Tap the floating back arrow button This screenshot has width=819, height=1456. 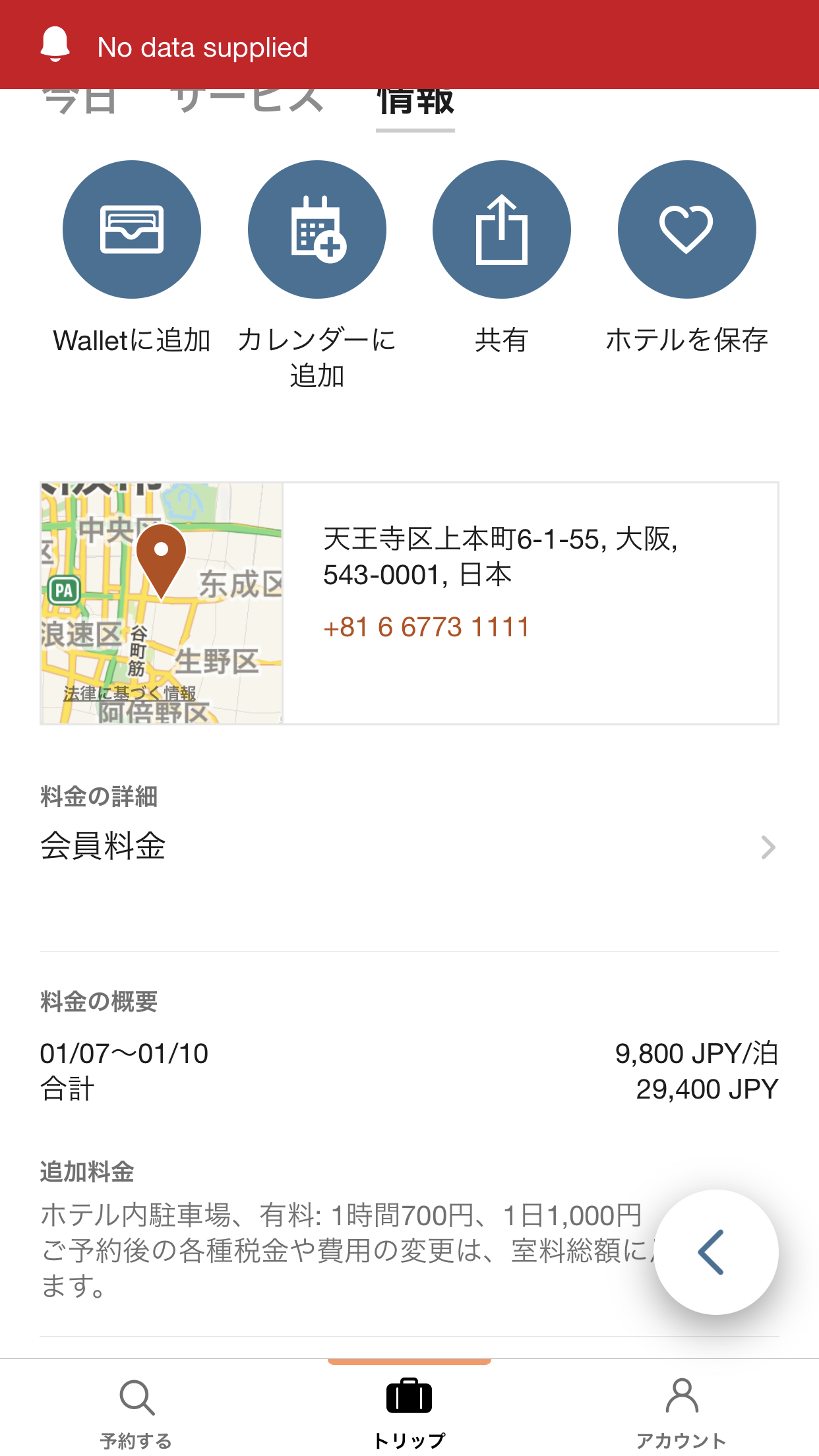[715, 1252]
